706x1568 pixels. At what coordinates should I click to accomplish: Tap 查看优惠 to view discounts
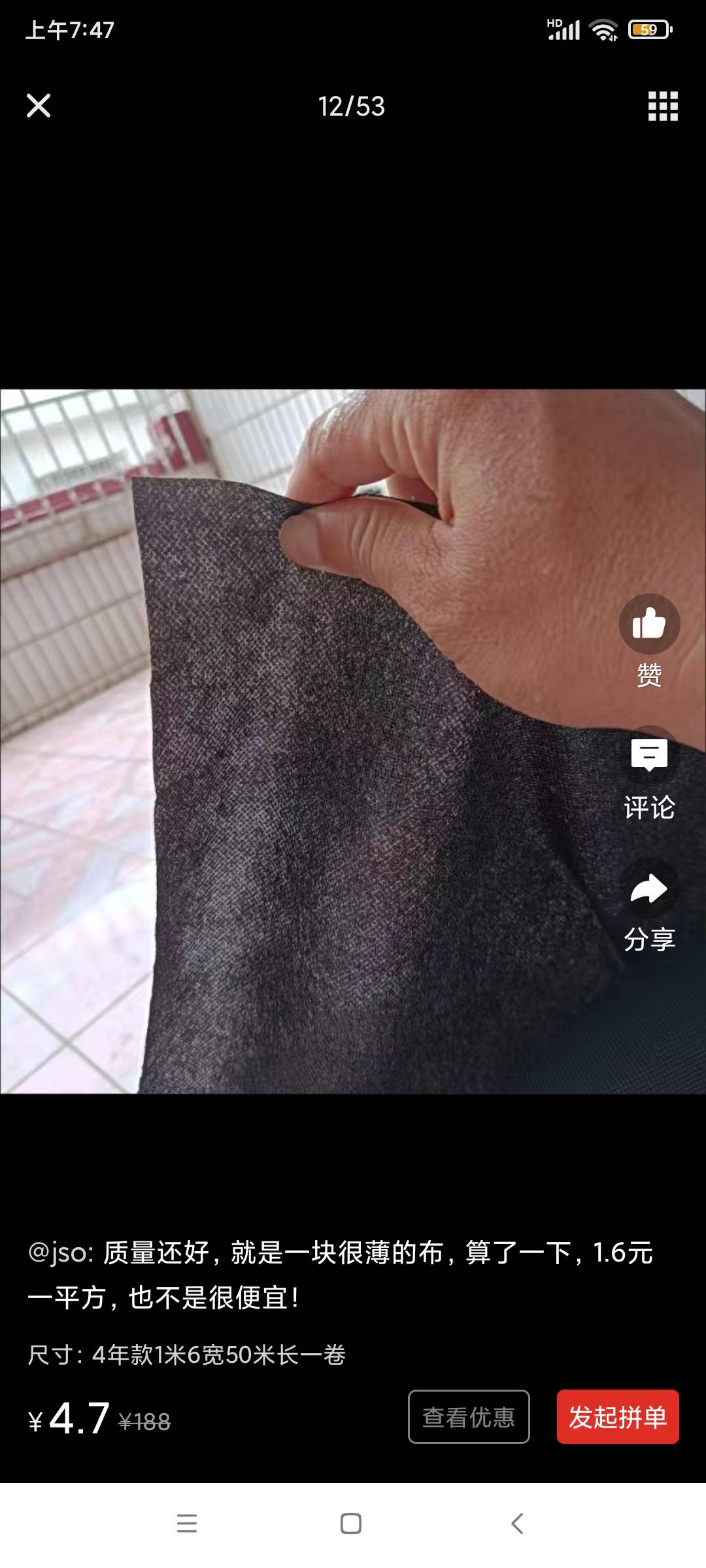pos(469,1416)
